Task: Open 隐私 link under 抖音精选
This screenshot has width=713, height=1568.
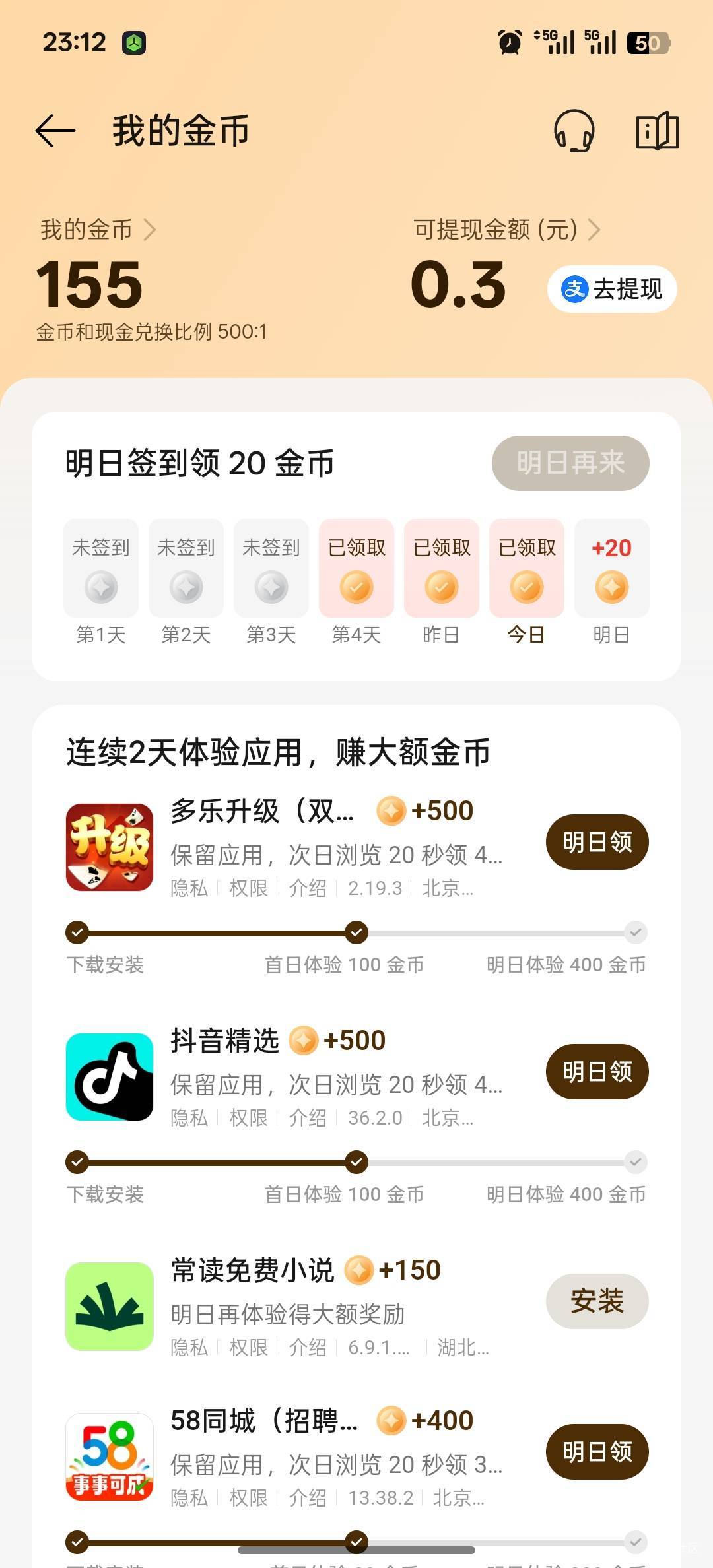Action: [x=189, y=1118]
